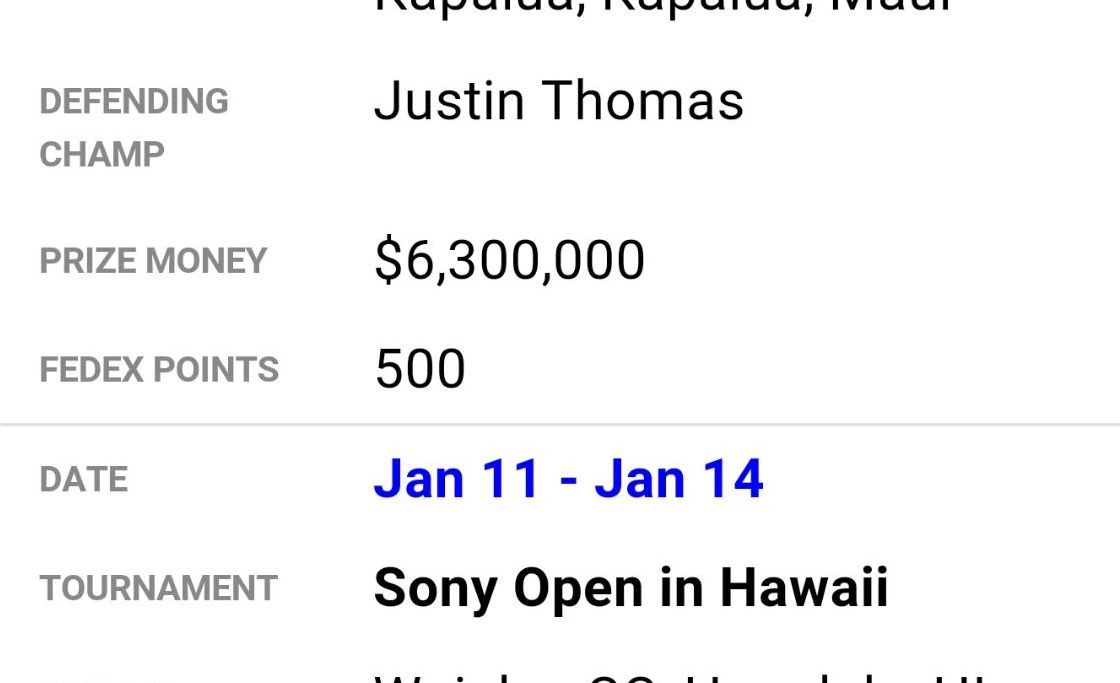The width and height of the screenshot is (1120, 683).
Task: Open the Jan 11 - Jan 14 date link
Action: click(x=568, y=478)
